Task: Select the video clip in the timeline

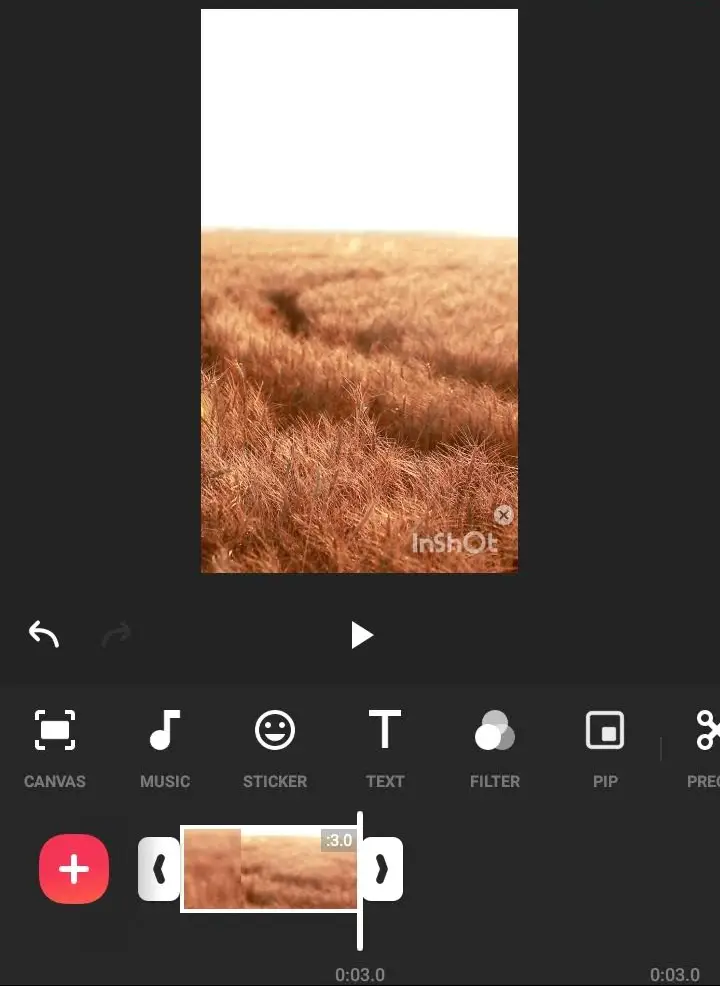Action: (270, 869)
